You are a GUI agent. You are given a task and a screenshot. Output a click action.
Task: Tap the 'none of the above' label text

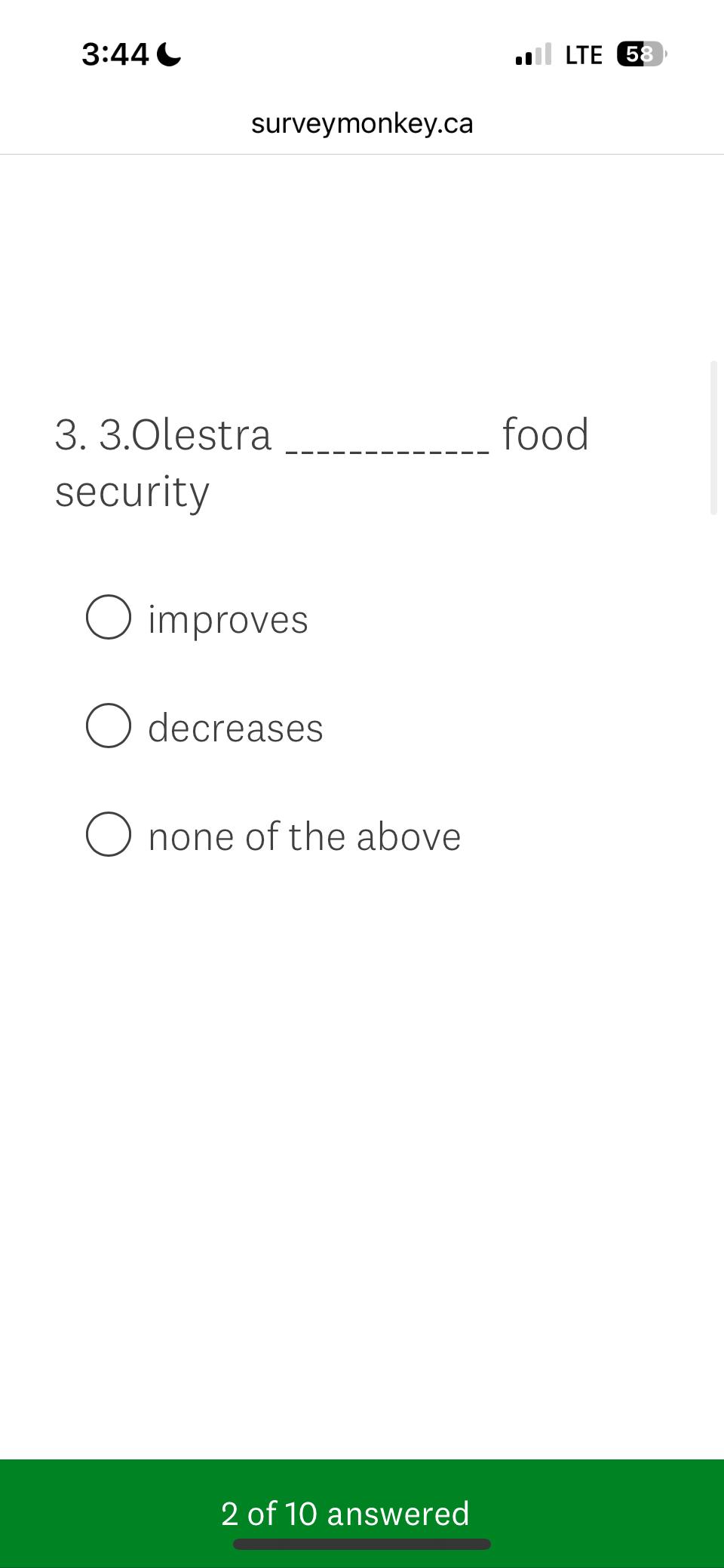pos(304,834)
